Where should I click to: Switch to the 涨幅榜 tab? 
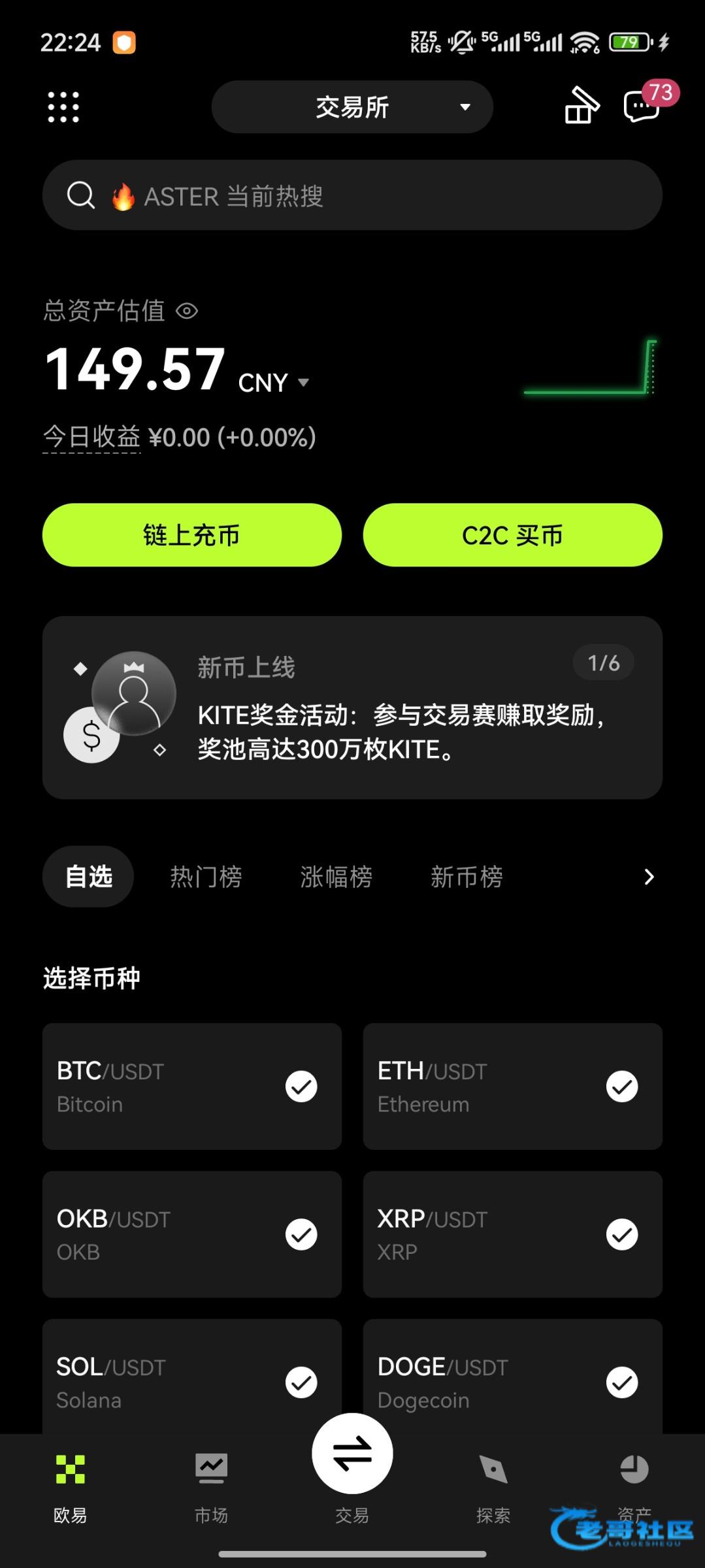coord(336,877)
